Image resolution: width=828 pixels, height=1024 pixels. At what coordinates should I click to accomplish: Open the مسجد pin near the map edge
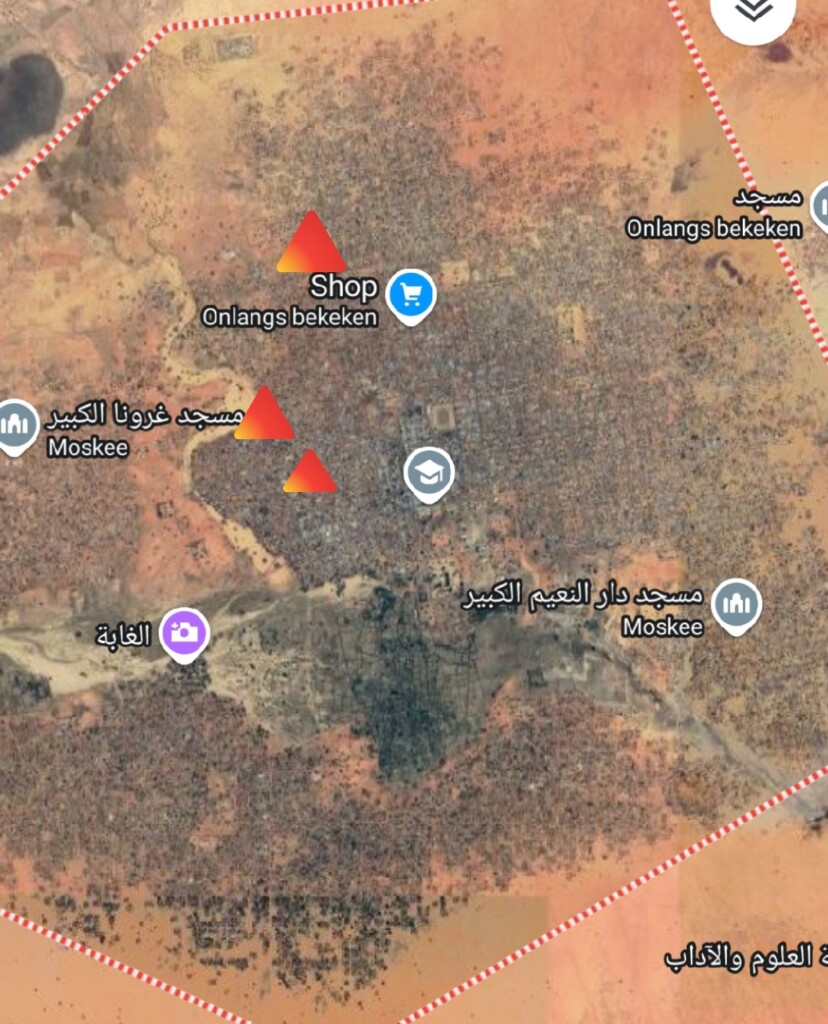(821, 206)
